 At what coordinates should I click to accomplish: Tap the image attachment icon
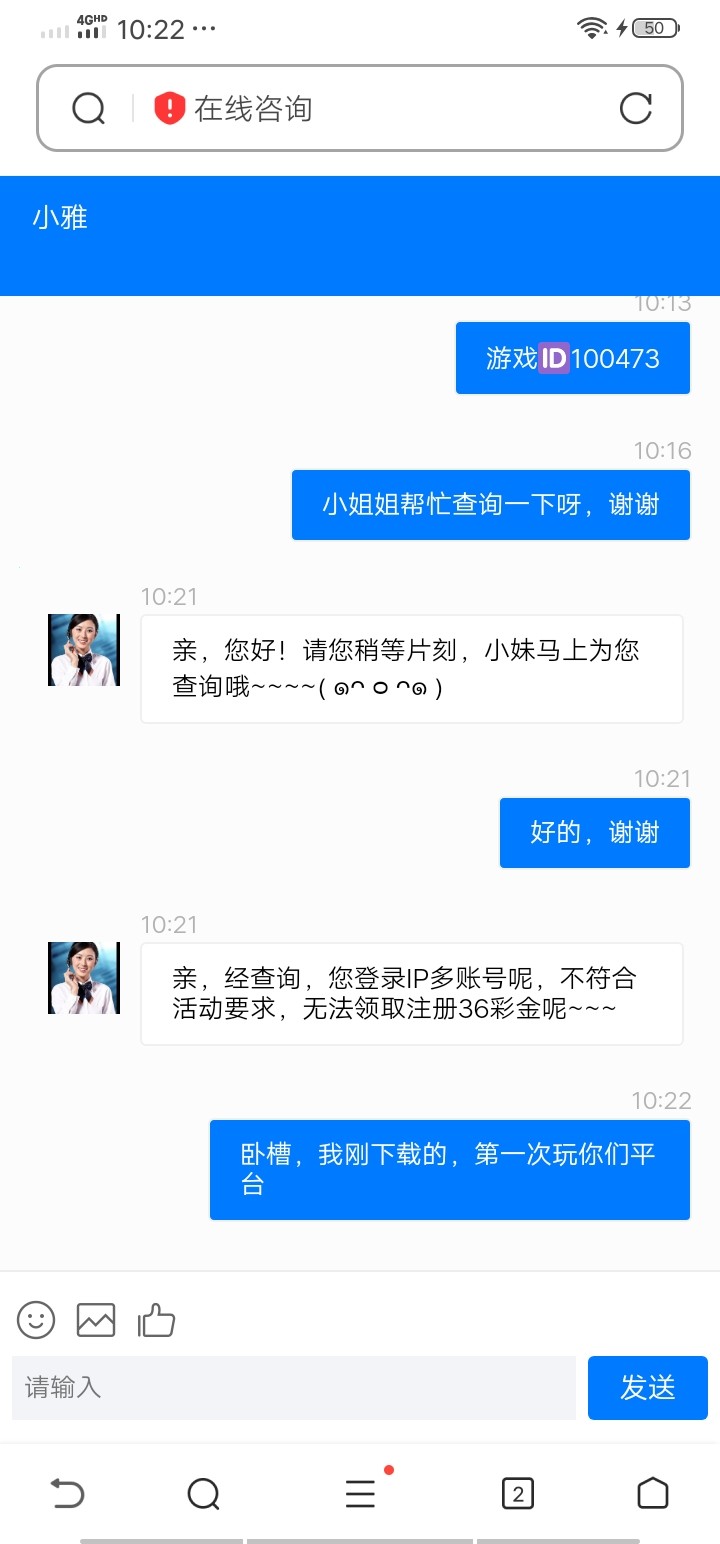96,1319
